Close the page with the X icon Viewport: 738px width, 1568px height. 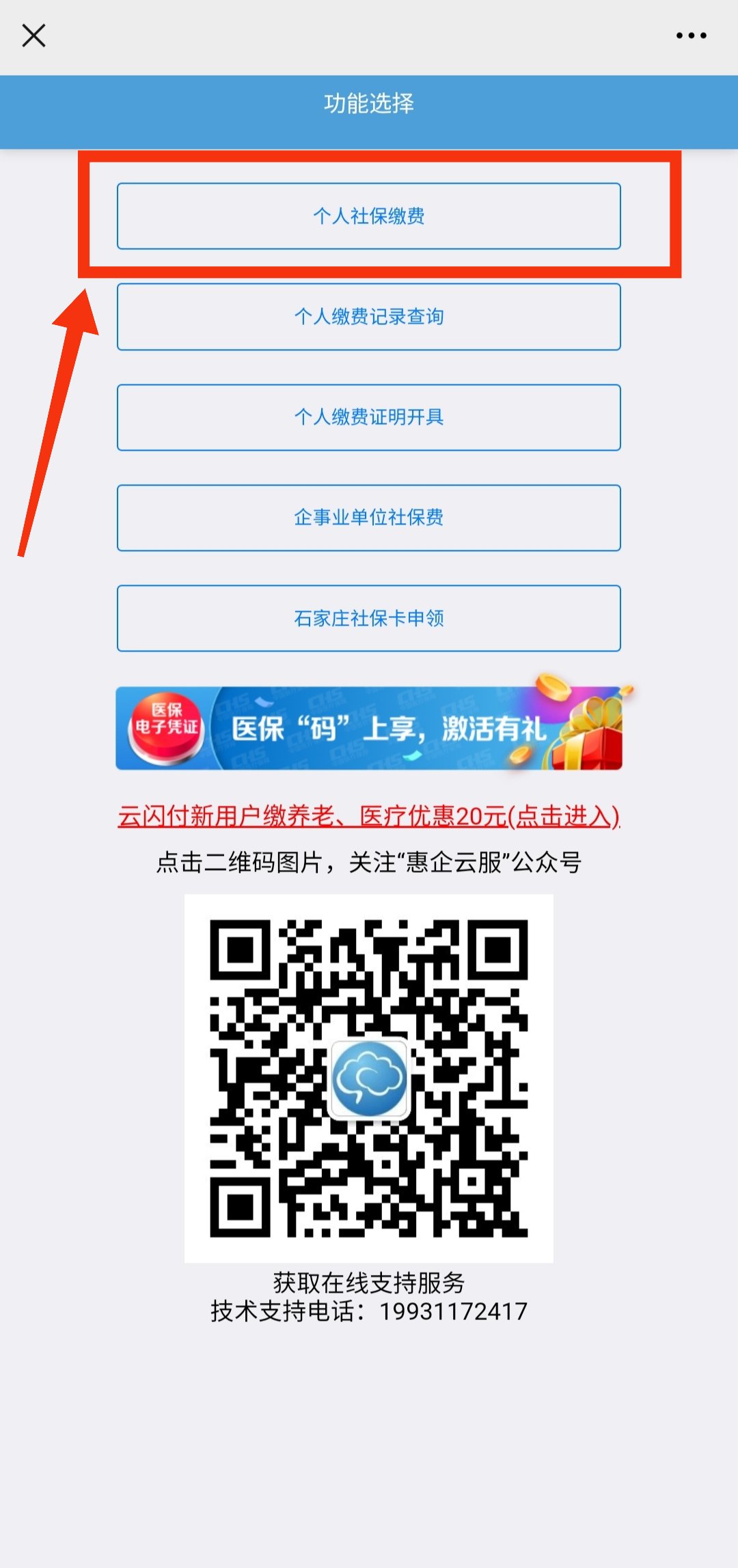(33, 36)
